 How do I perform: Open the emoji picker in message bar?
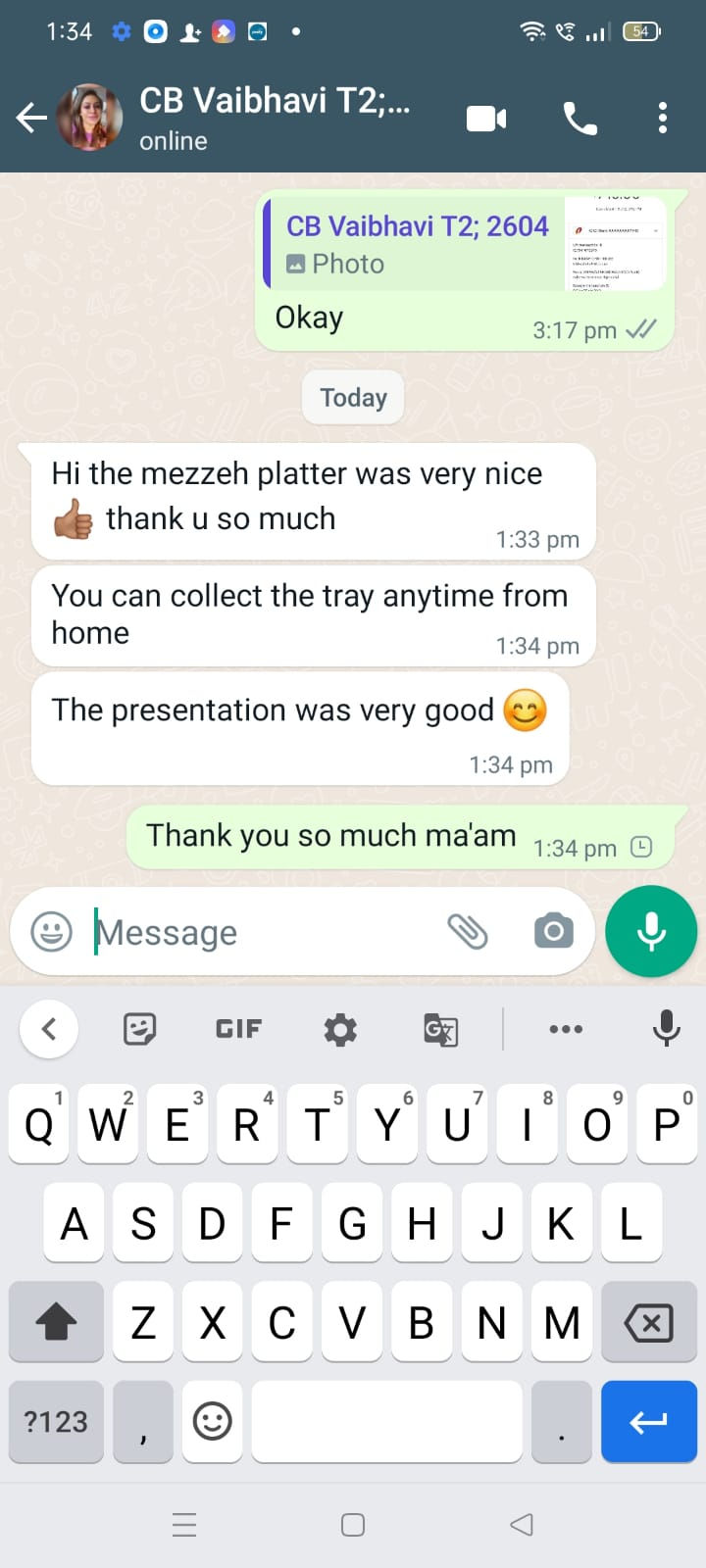pyautogui.click(x=51, y=931)
